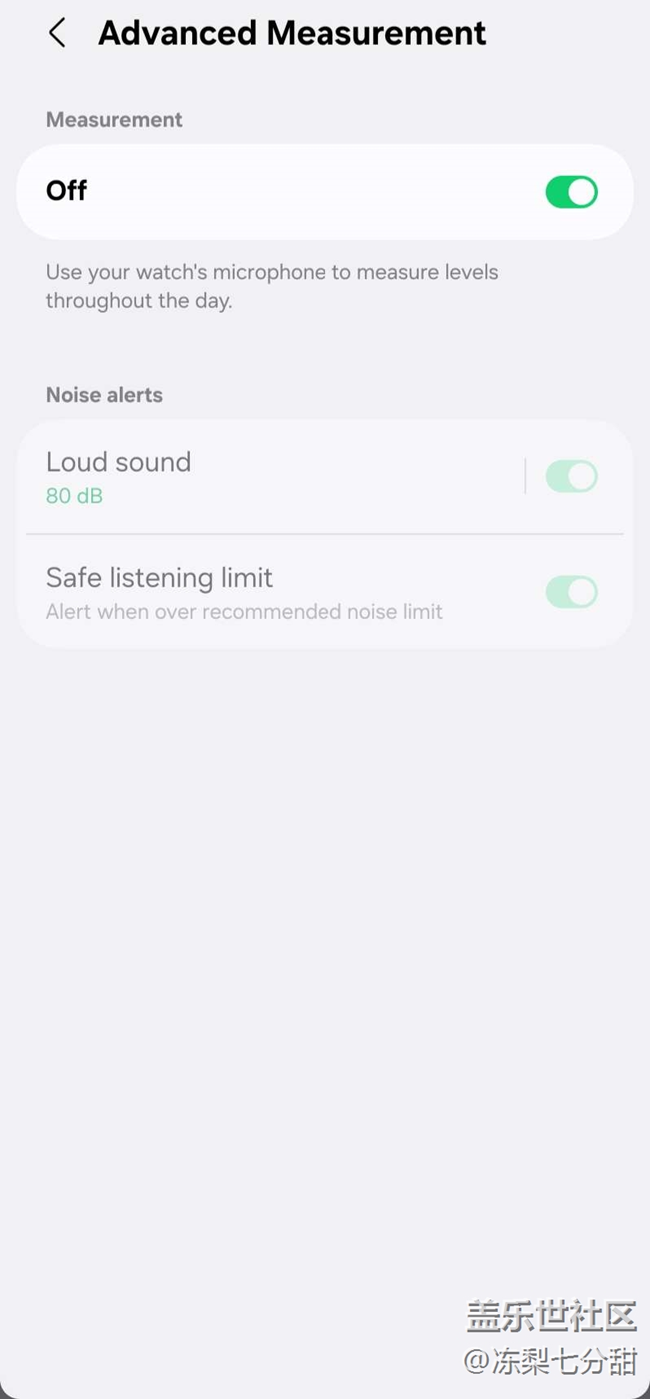Toggle the Loud sound alert switch
This screenshot has width=650, height=1399.
[571, 477]
